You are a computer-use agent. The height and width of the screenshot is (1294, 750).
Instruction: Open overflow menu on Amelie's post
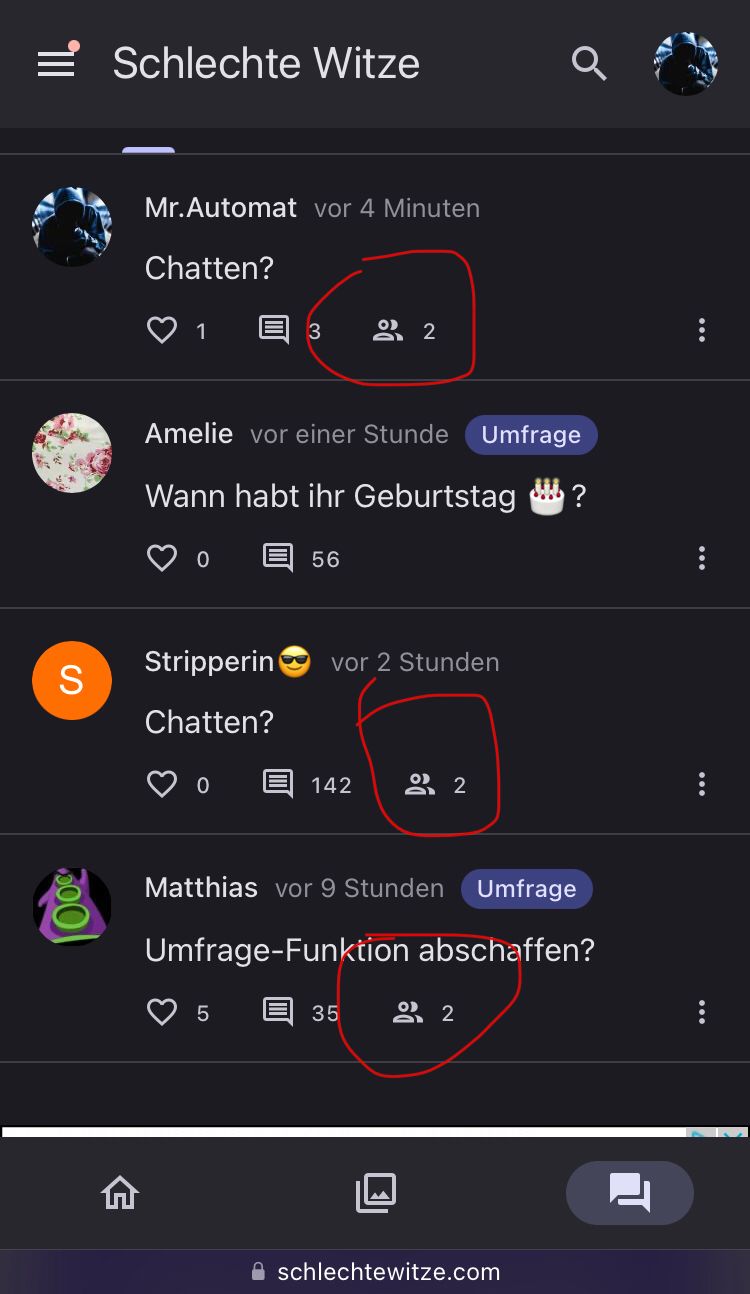tap(702, 558)
